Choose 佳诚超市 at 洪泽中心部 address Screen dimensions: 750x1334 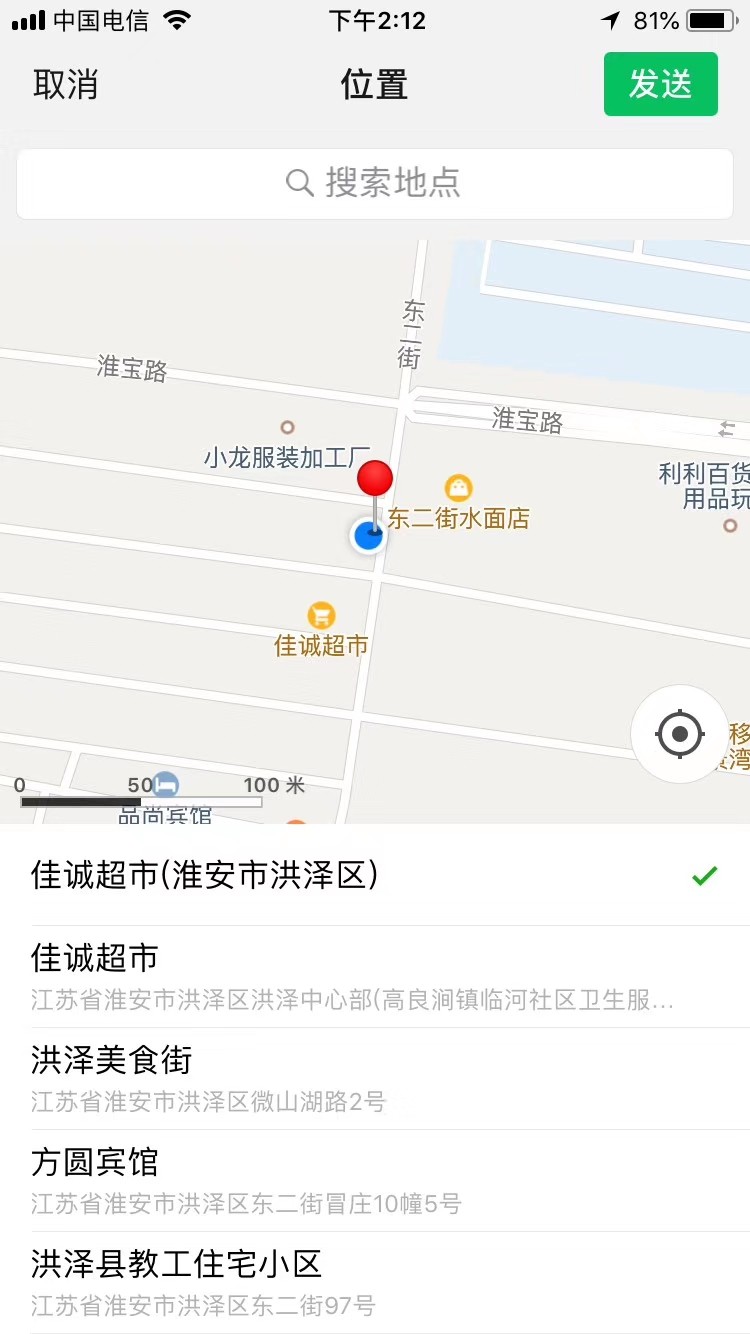coord(375,977)
